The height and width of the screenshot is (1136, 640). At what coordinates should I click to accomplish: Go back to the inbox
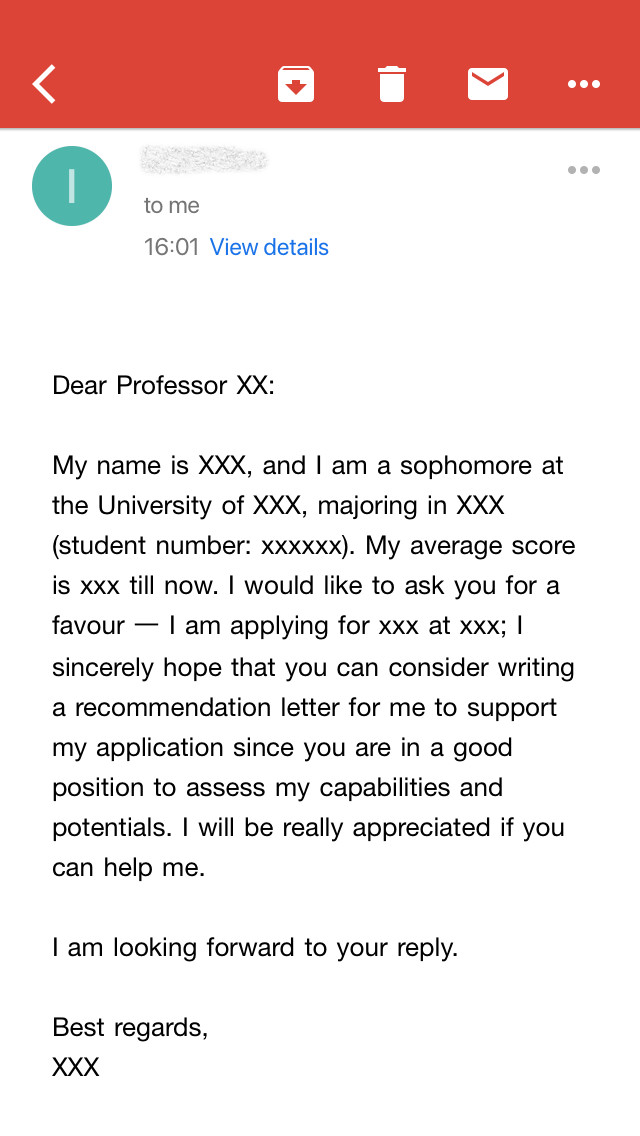[x=45, y=84]
